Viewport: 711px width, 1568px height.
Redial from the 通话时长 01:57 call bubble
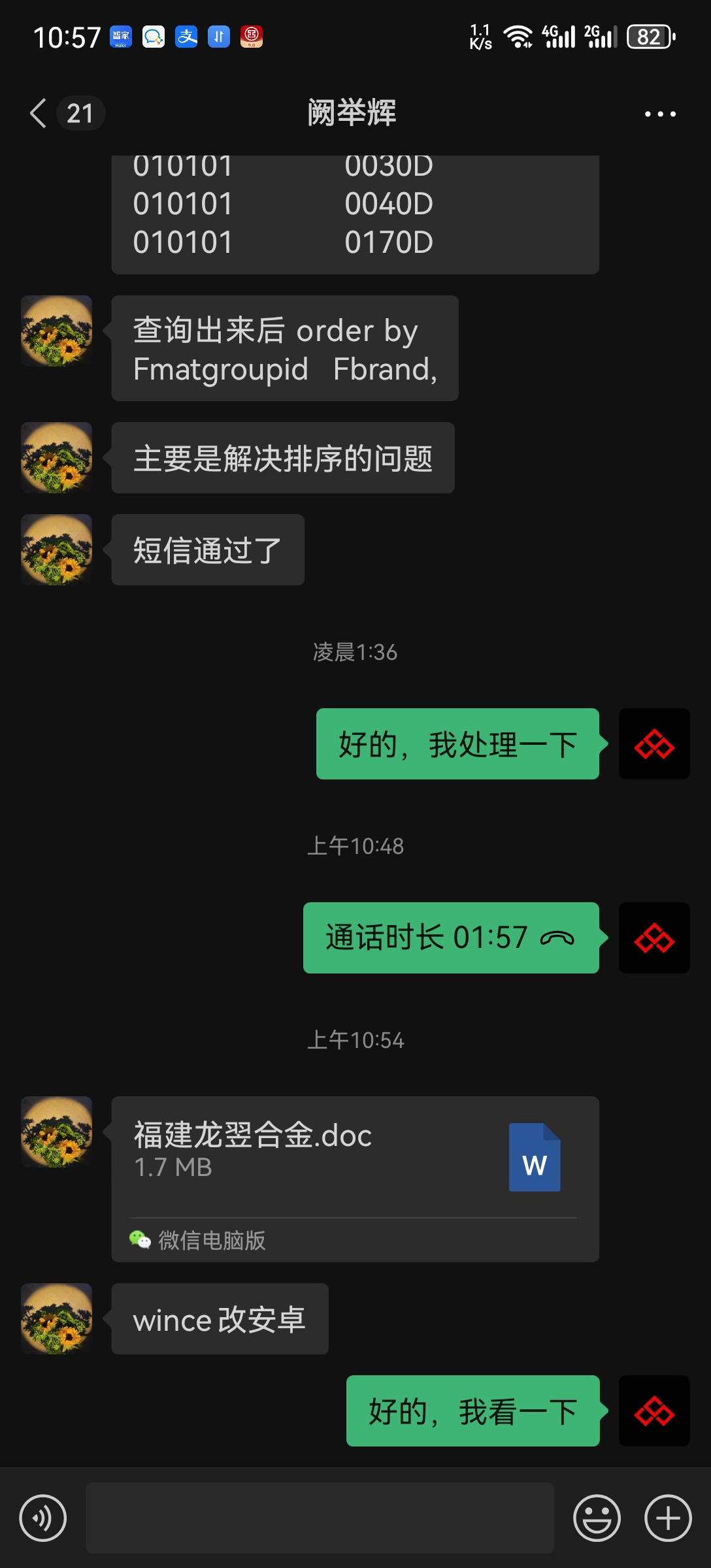[451, 938]
